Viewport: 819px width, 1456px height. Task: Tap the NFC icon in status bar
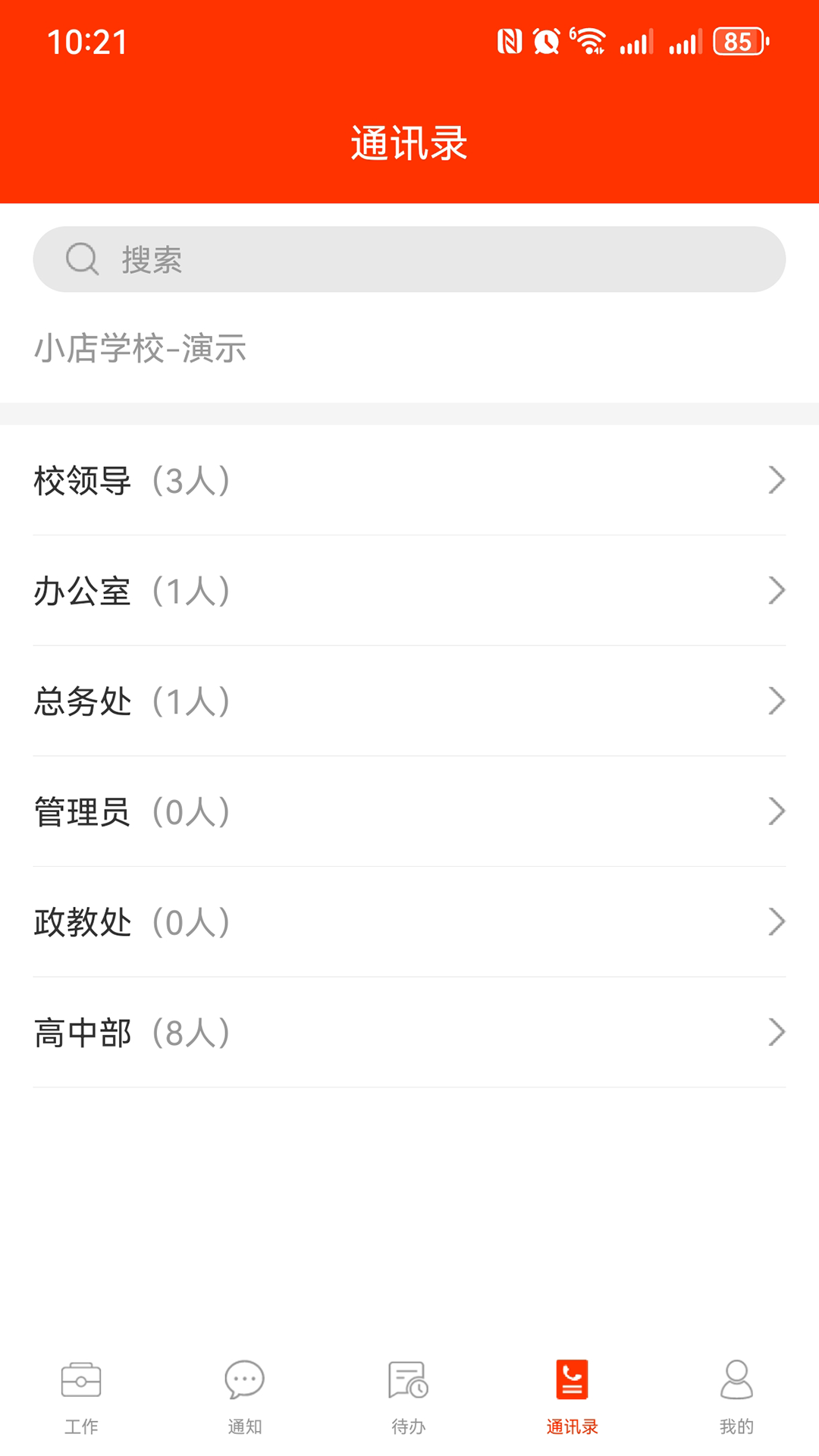(509, 43)
